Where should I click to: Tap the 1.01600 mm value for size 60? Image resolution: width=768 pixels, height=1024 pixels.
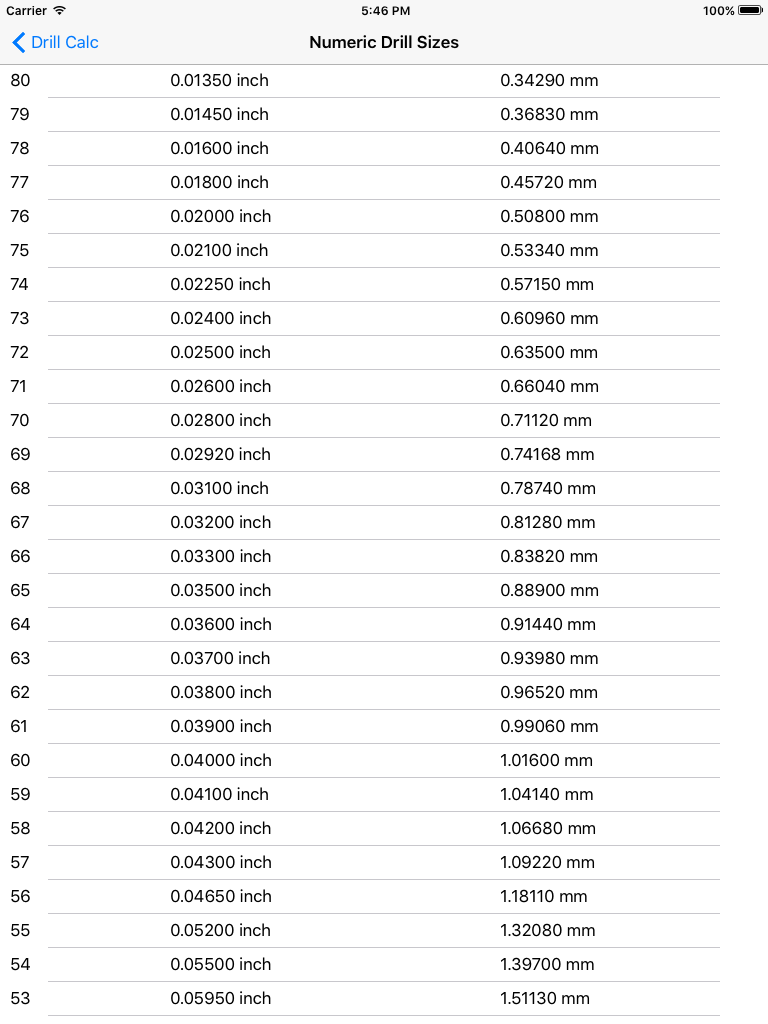[546, 760]
